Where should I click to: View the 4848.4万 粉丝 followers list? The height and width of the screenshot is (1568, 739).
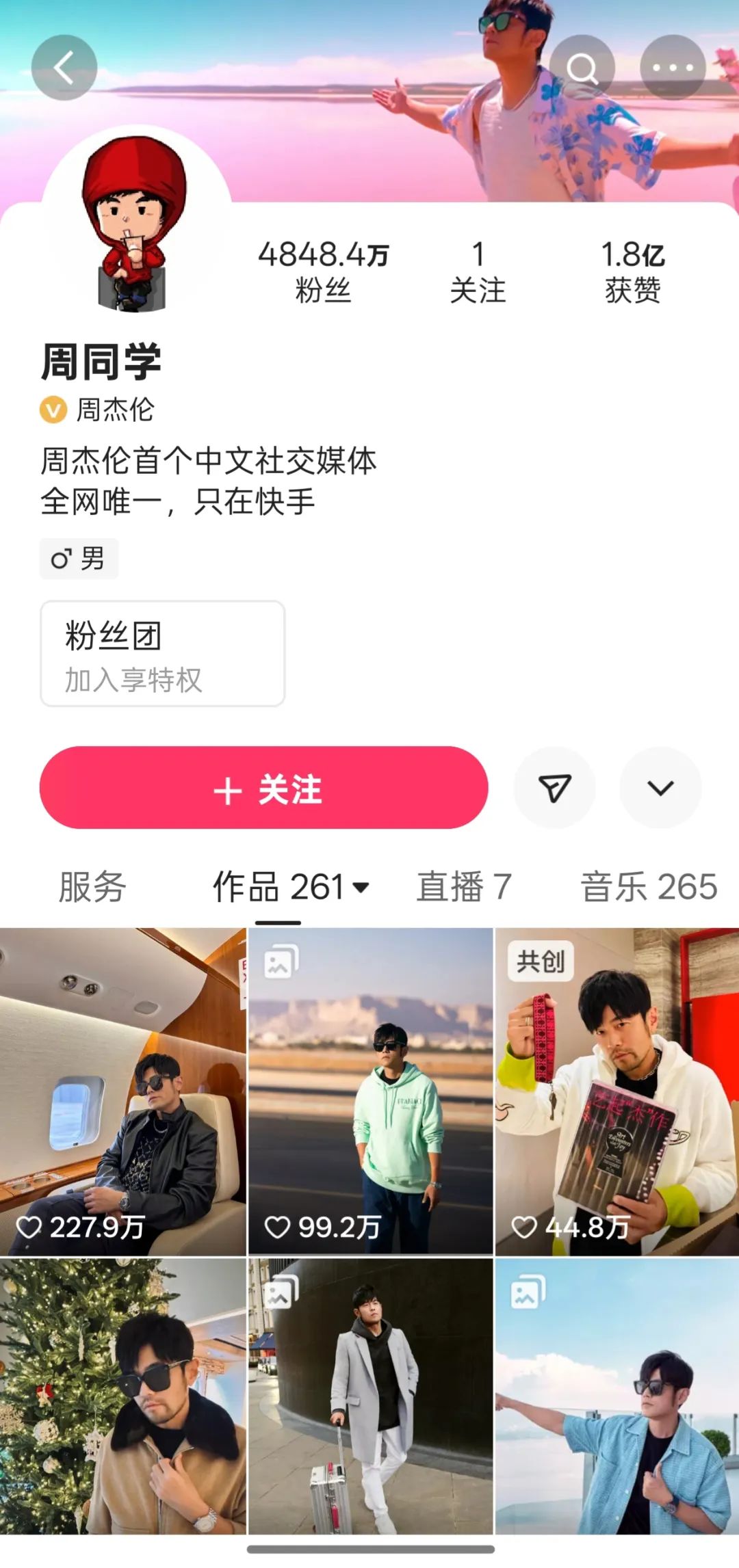click(x=323, y=271)
